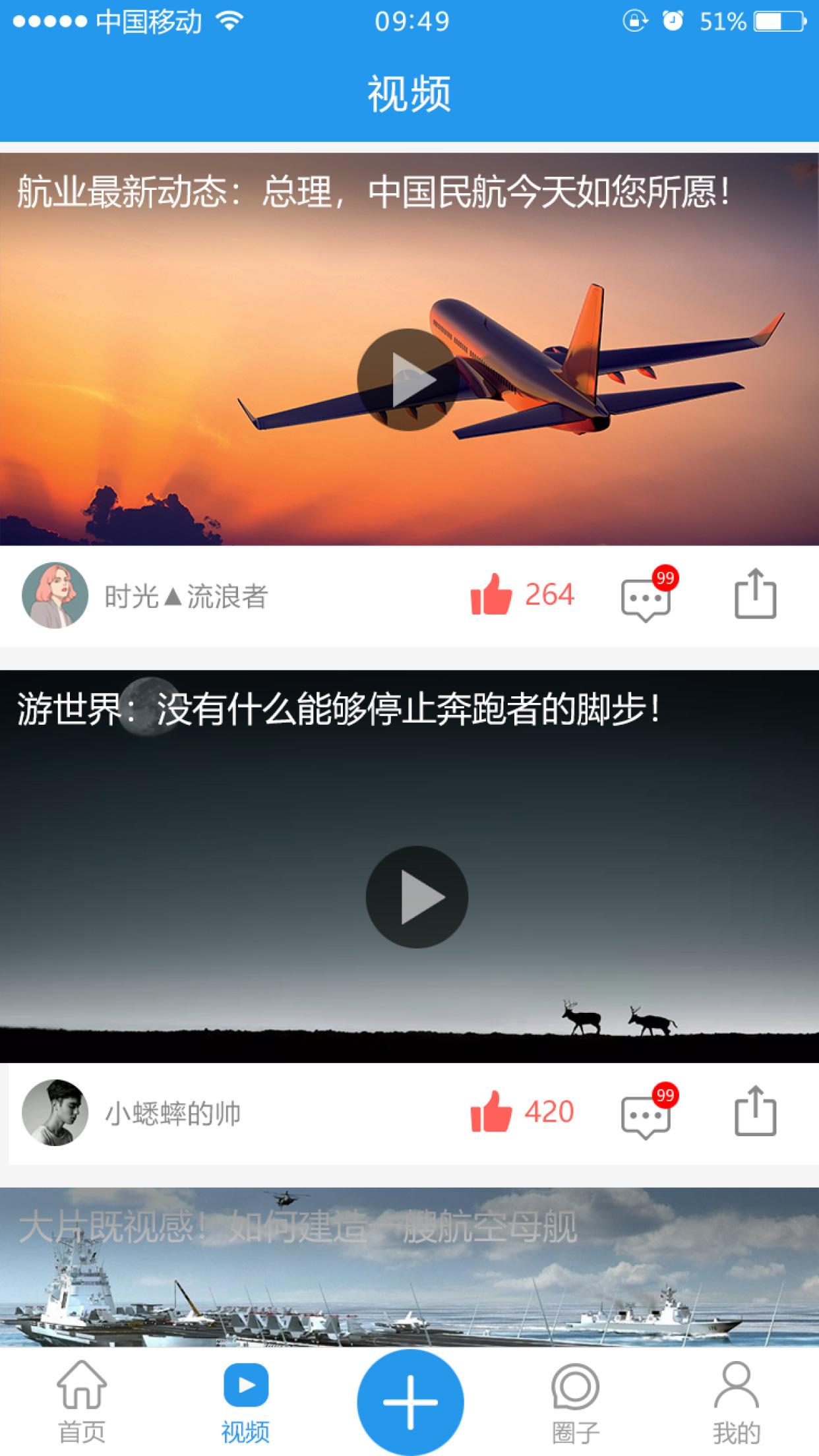
Task: Open 小蟋蟀的帅's profile avatar
Action: [55, 1112]
